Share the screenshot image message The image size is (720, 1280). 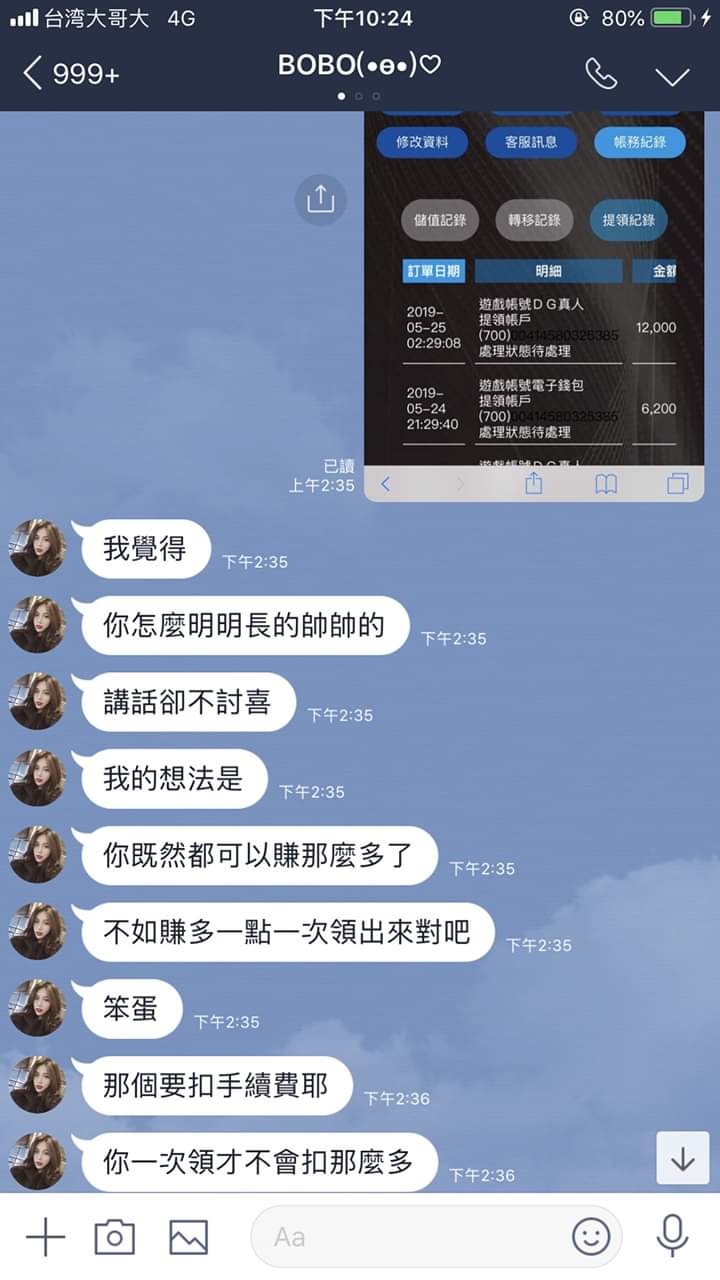point(320,198)
